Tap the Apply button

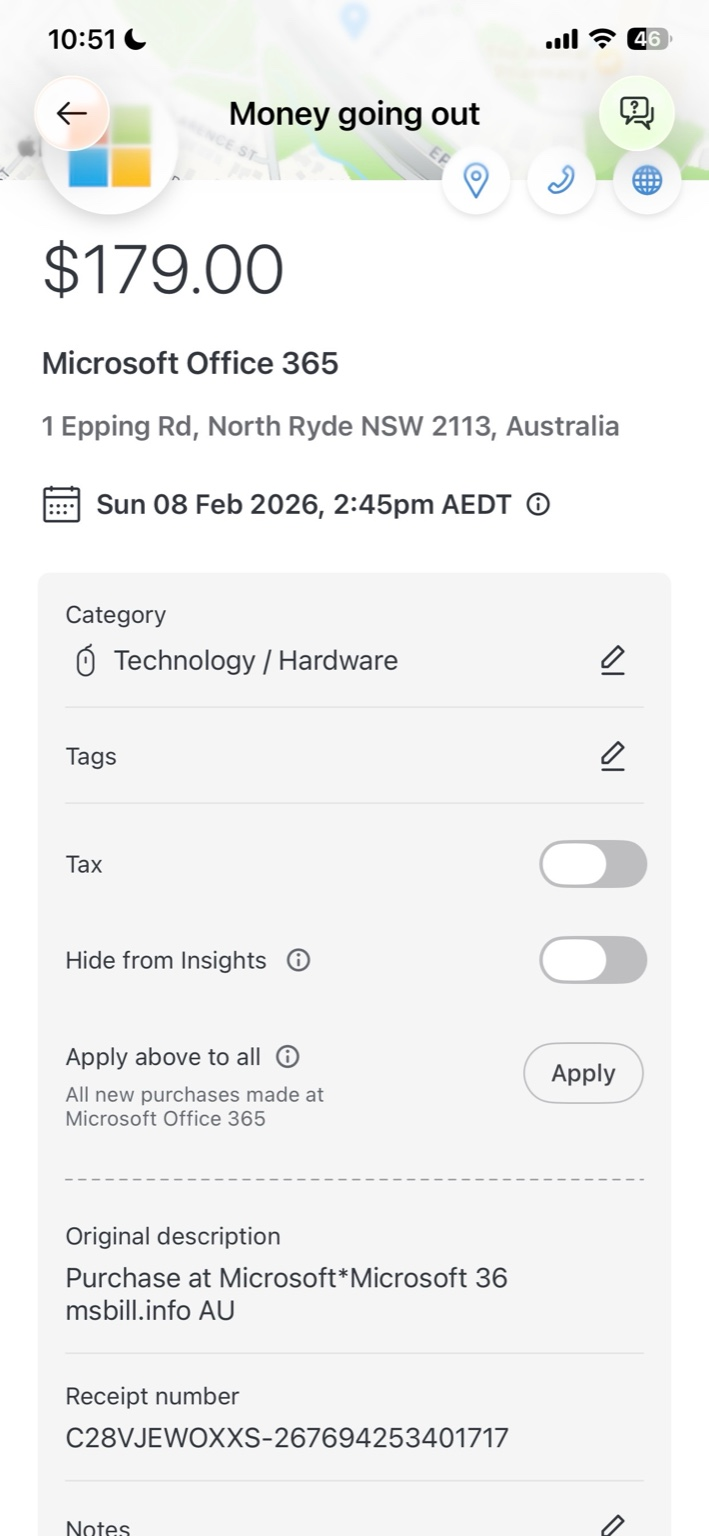point(583,1073)
